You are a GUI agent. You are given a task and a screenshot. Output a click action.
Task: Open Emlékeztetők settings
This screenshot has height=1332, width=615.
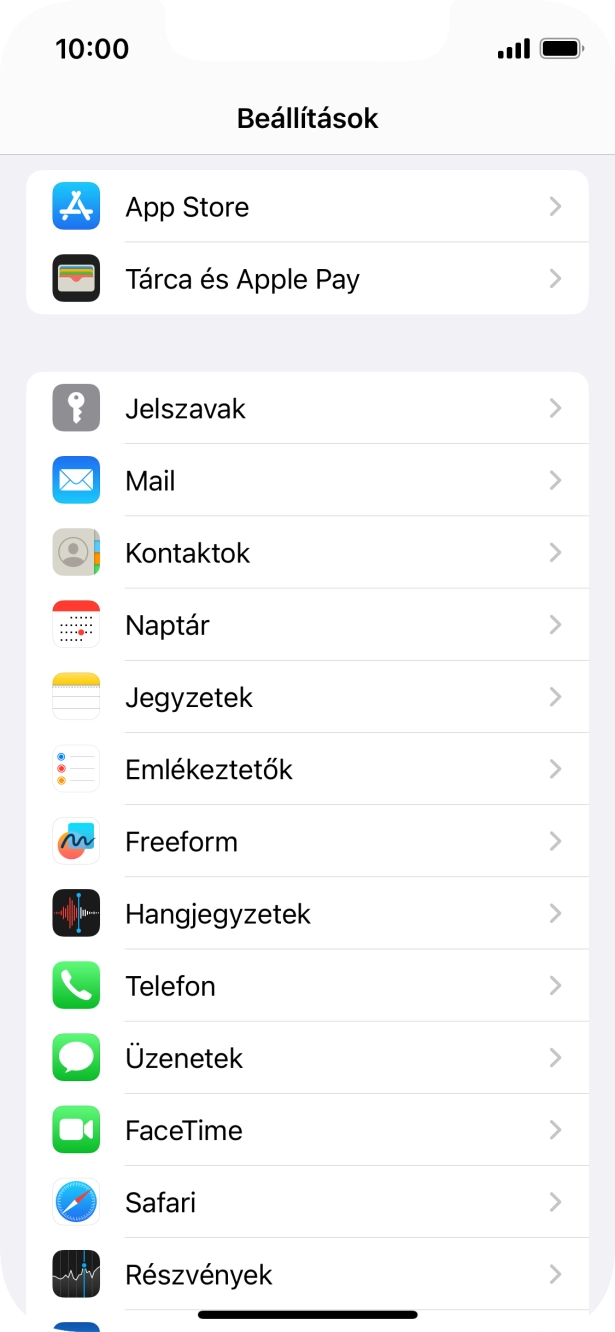[x=307, y=769]
